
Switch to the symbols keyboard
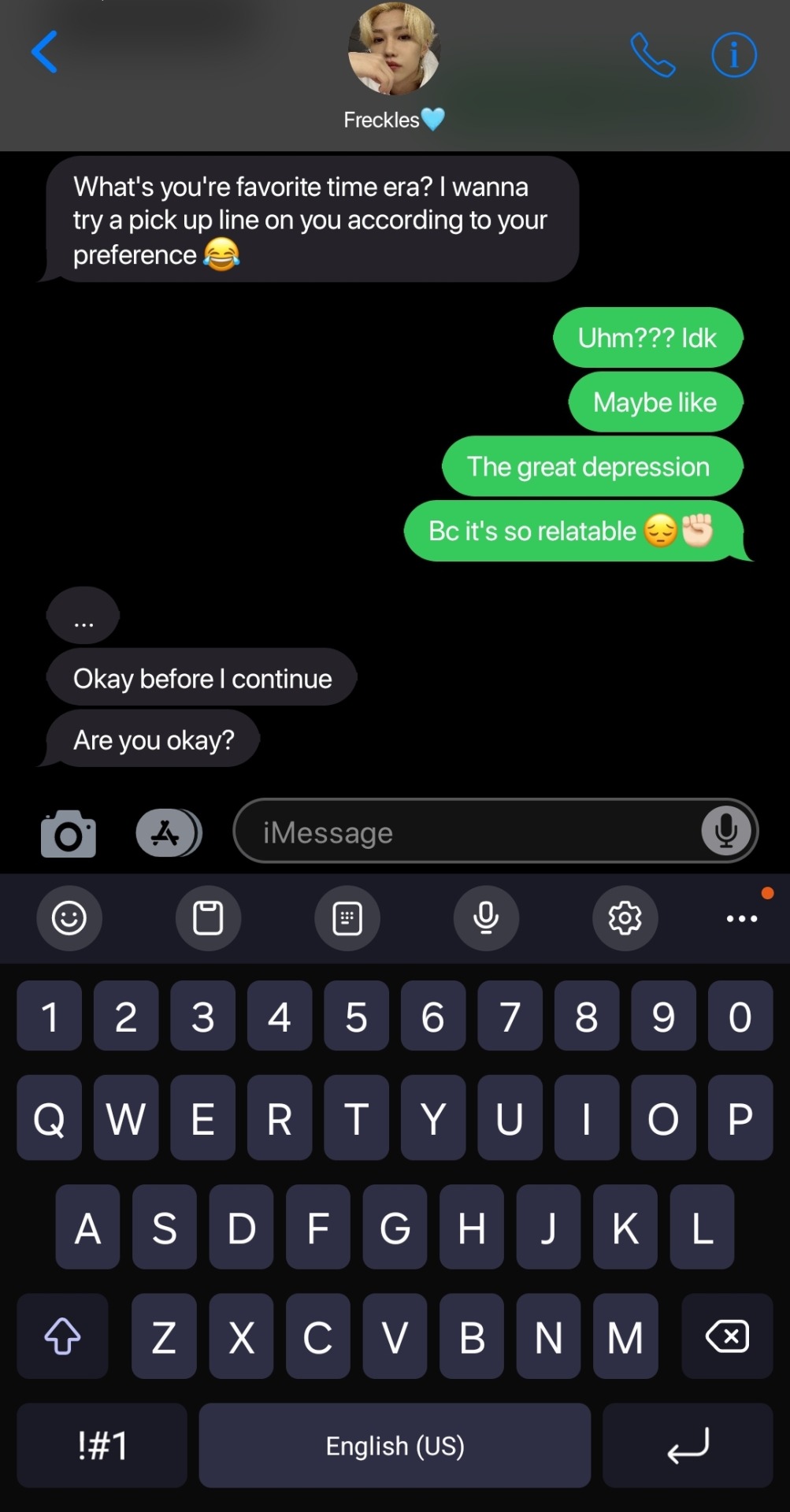(102, 1446)
